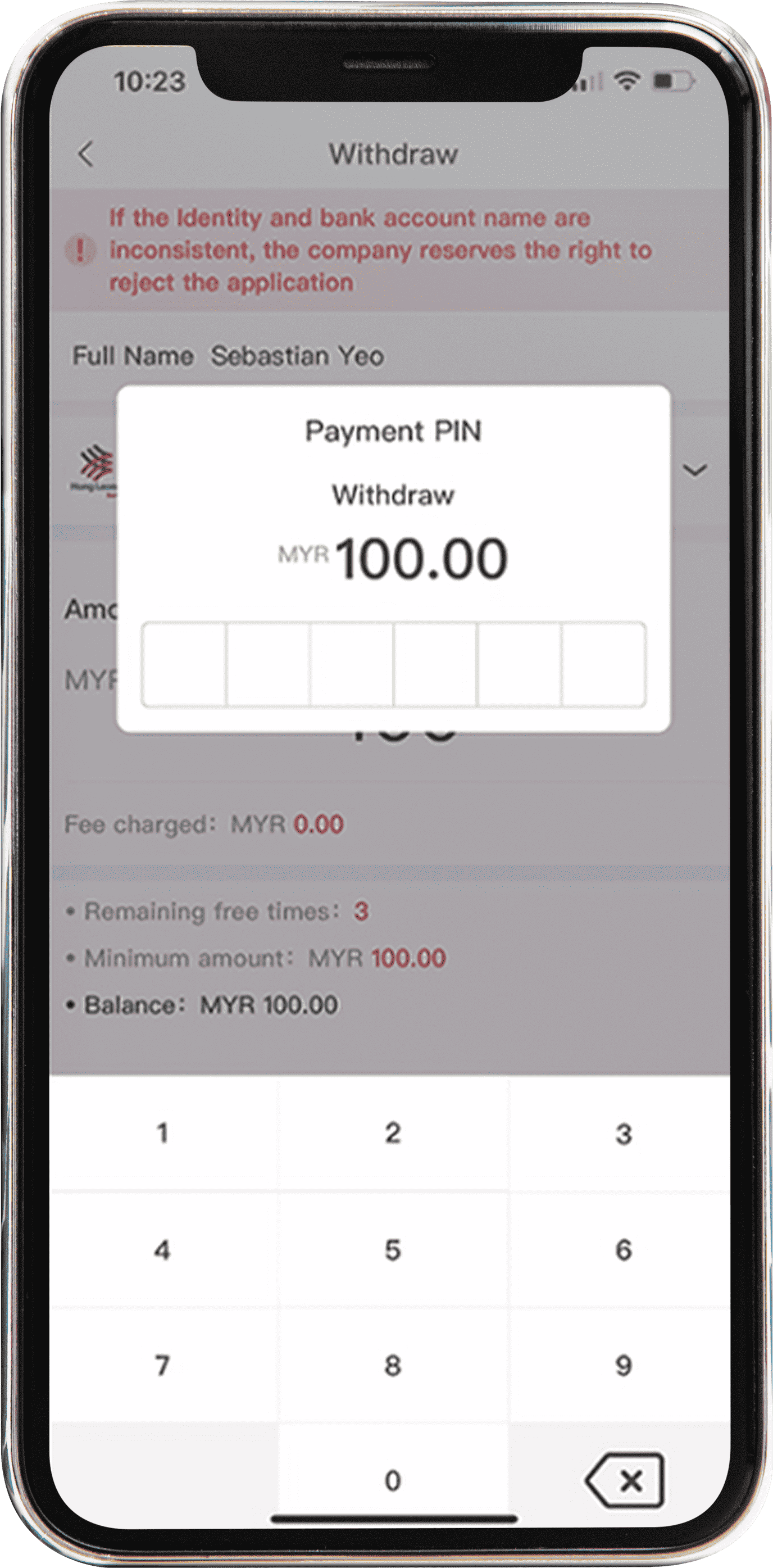Enter digit 9 on the keypad

[x=623, y=1365]
